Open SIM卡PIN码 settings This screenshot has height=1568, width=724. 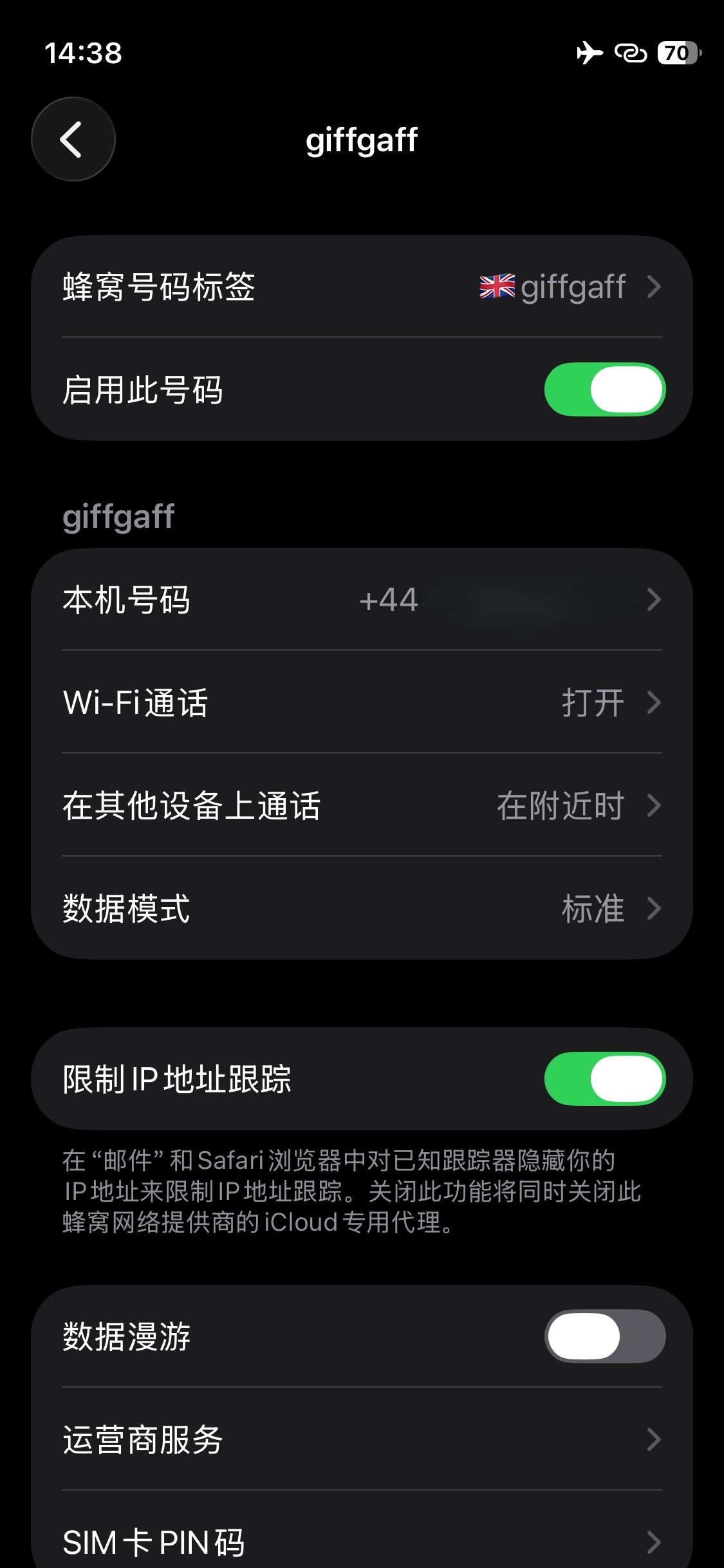[x=362, y=1541]
